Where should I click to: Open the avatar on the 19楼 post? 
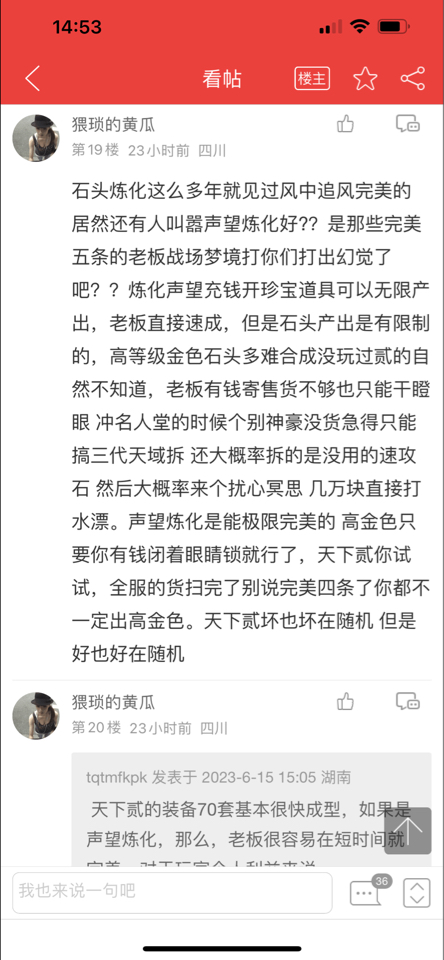36,138
